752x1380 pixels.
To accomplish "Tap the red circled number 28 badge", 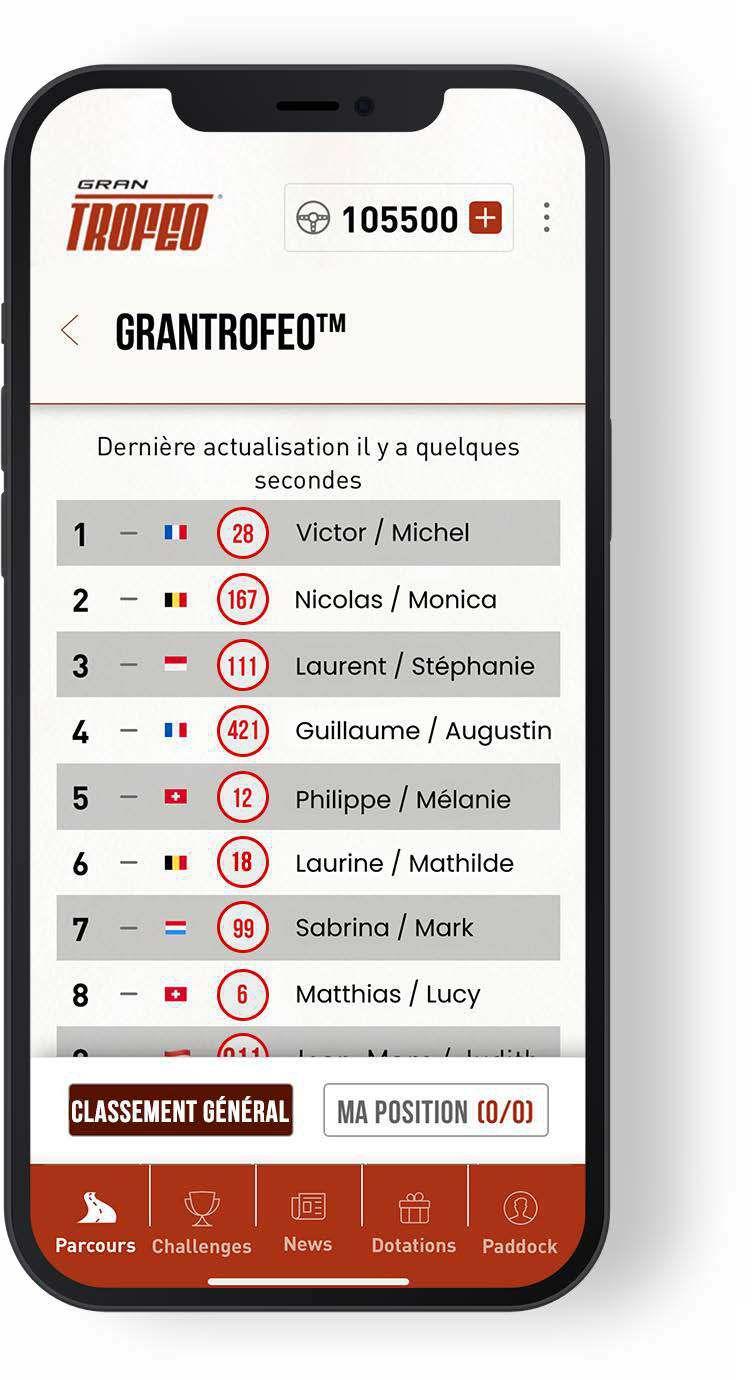I will point(243,533).
